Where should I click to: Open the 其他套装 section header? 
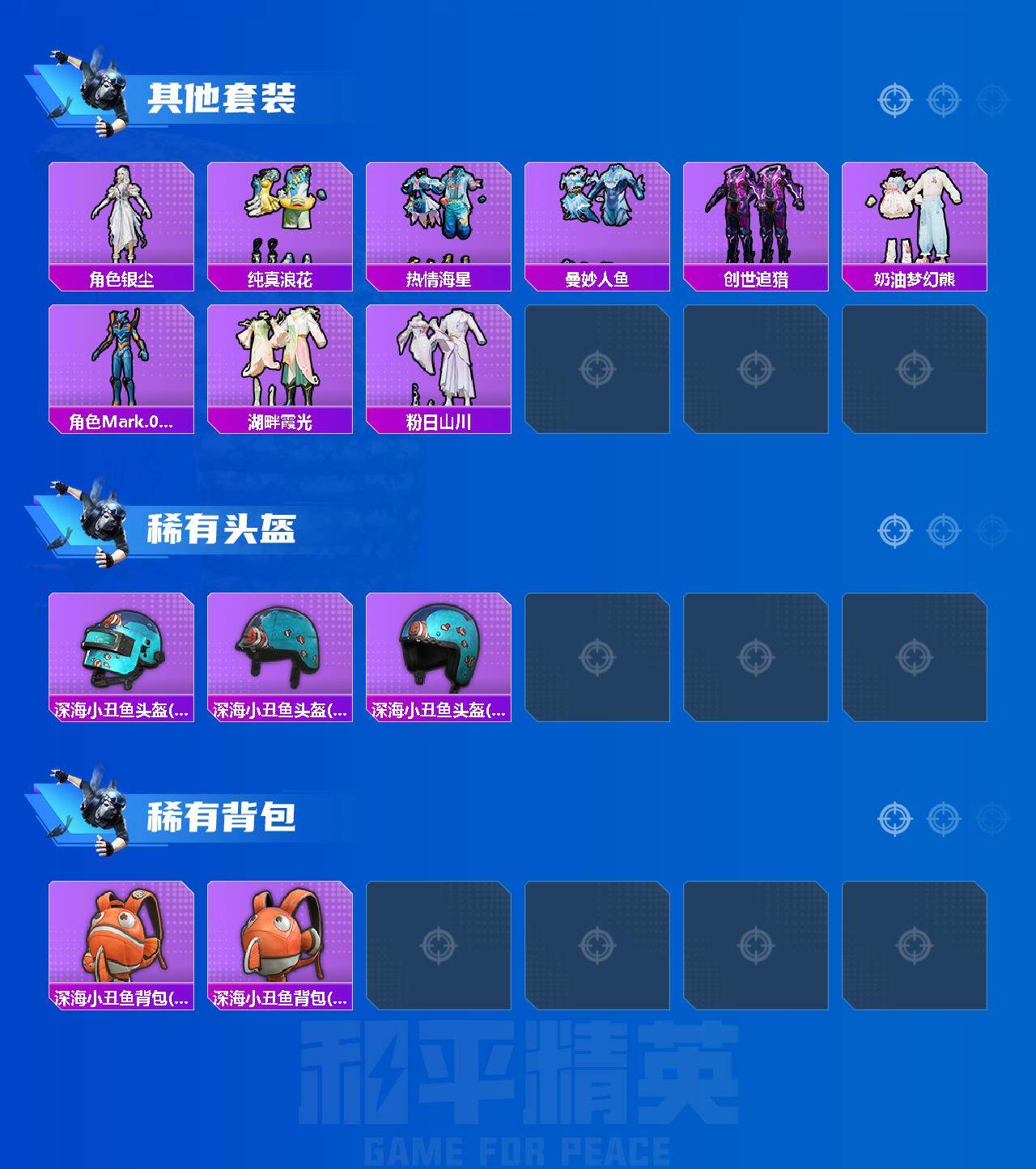point(227,97)
